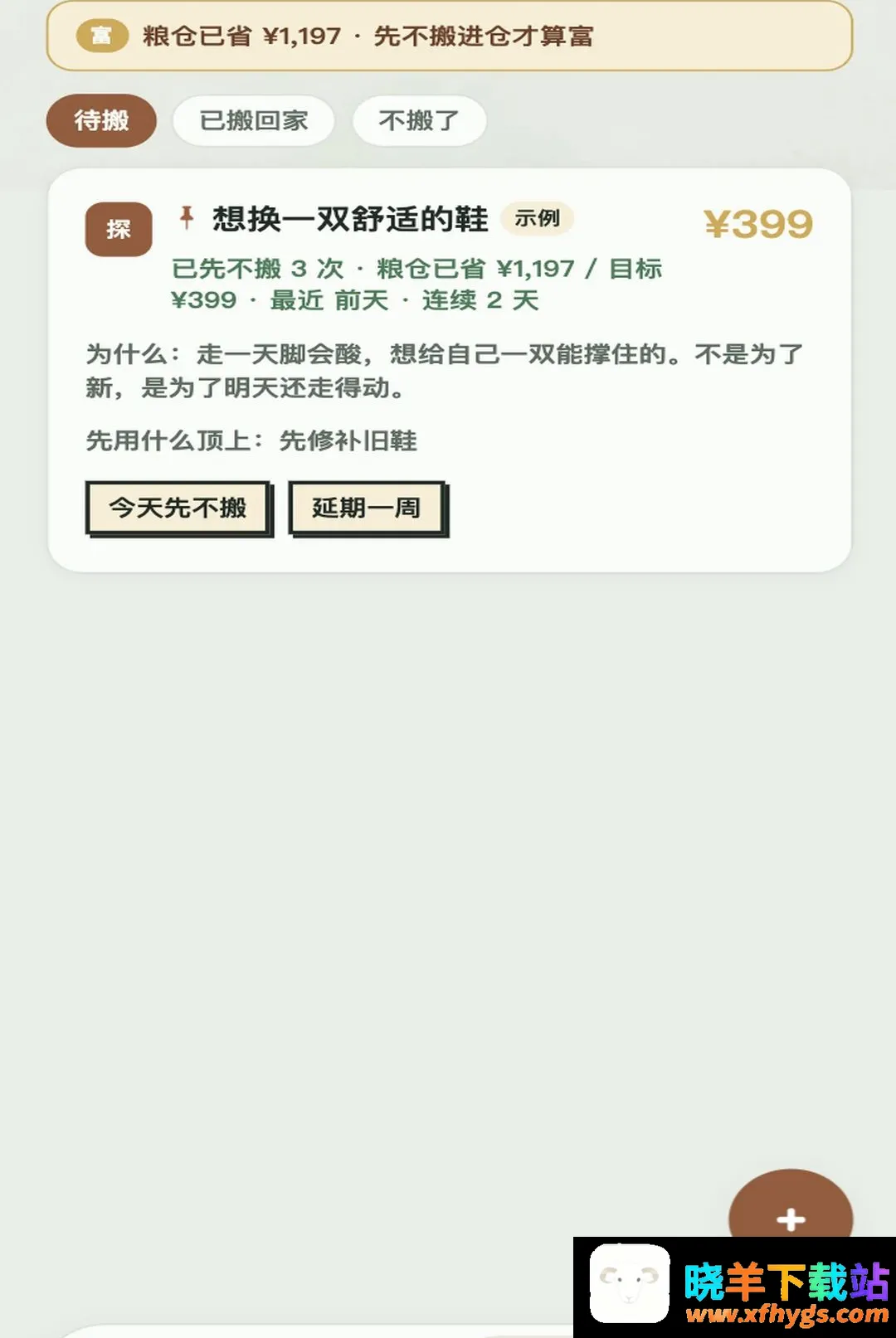Switch to the 不搬了 tab

(x=419, y=121)
